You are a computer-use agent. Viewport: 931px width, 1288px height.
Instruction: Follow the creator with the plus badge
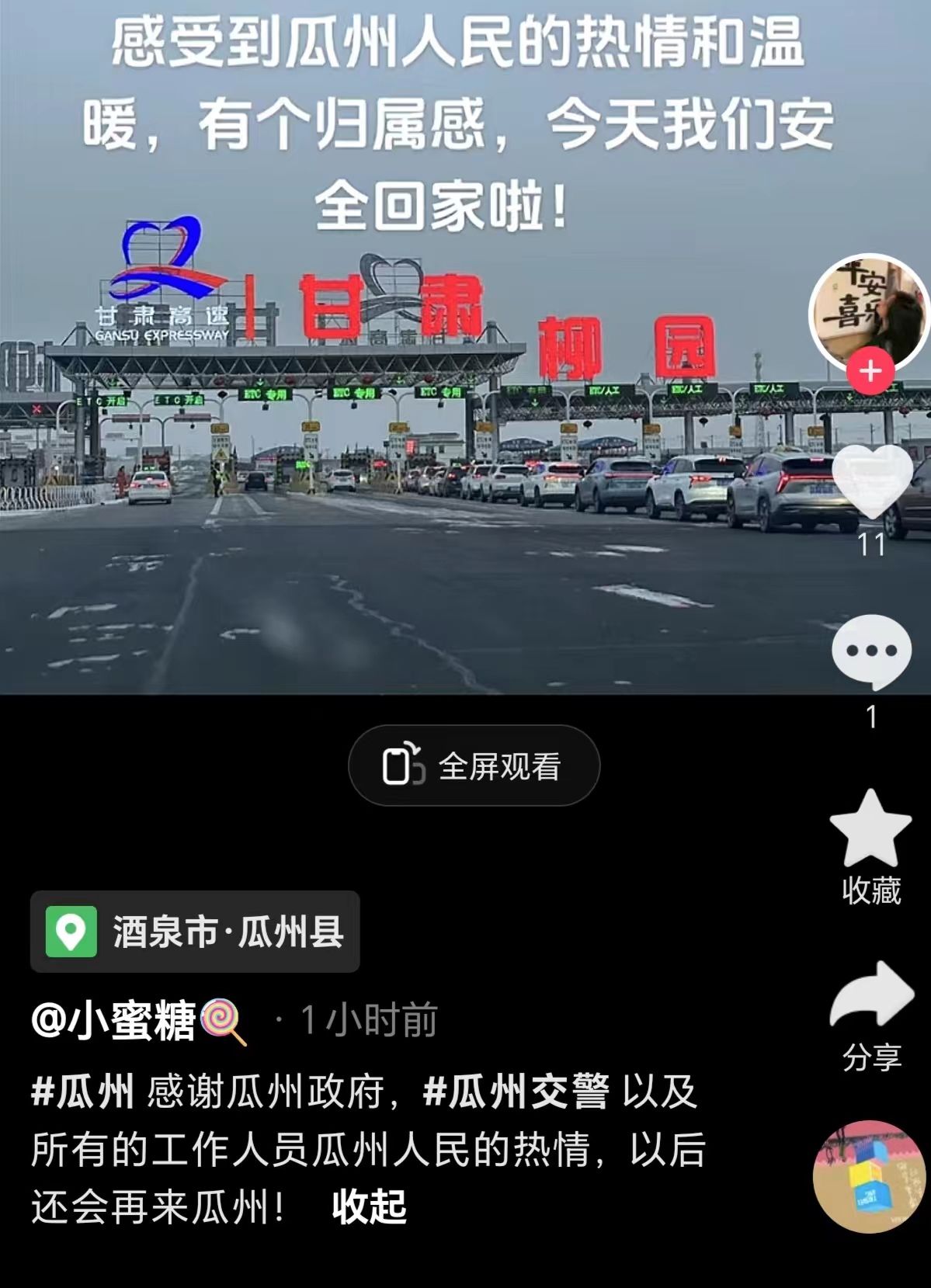click(x=870, y=372)
